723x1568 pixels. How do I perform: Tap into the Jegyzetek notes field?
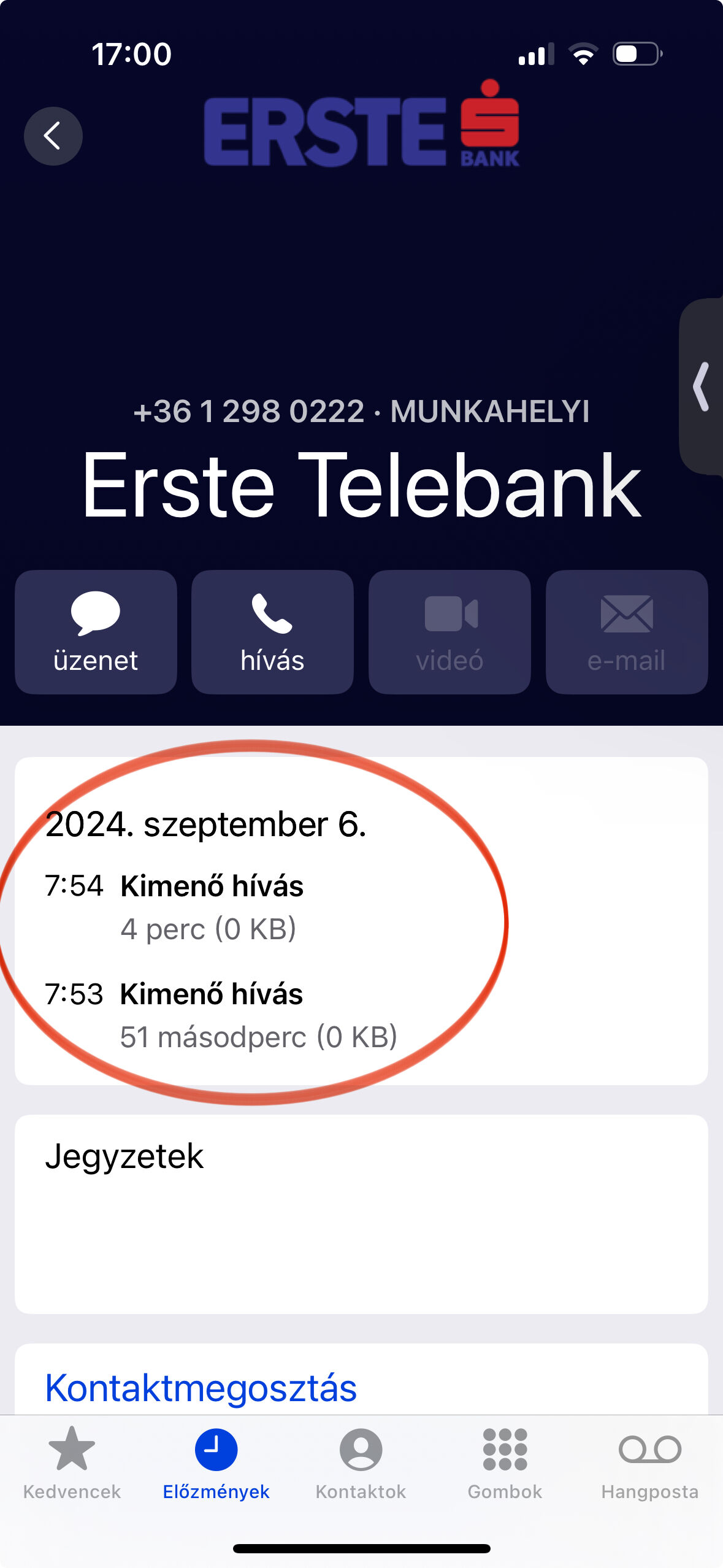361,1214
